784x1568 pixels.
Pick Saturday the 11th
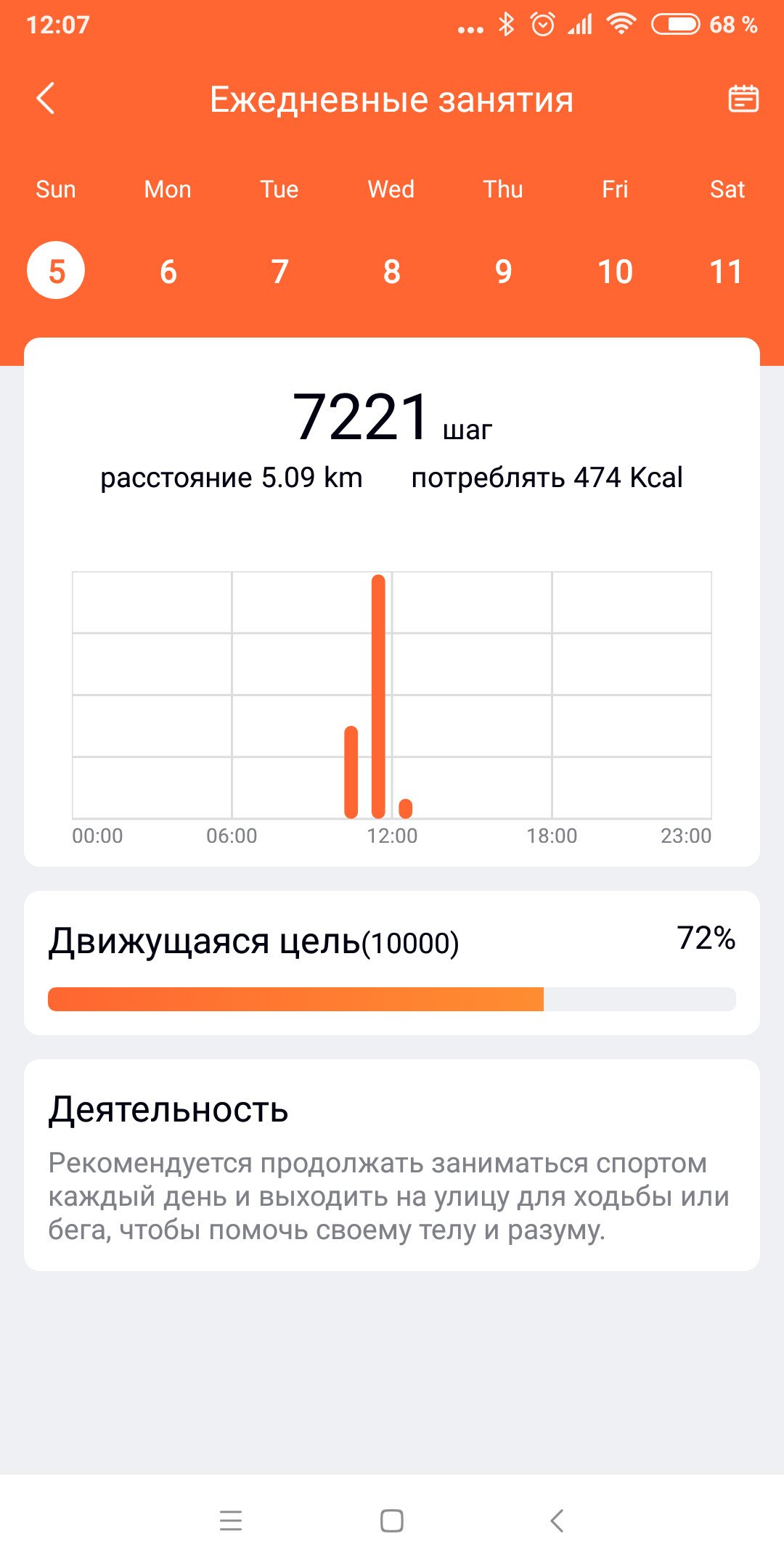pos(726,271)
